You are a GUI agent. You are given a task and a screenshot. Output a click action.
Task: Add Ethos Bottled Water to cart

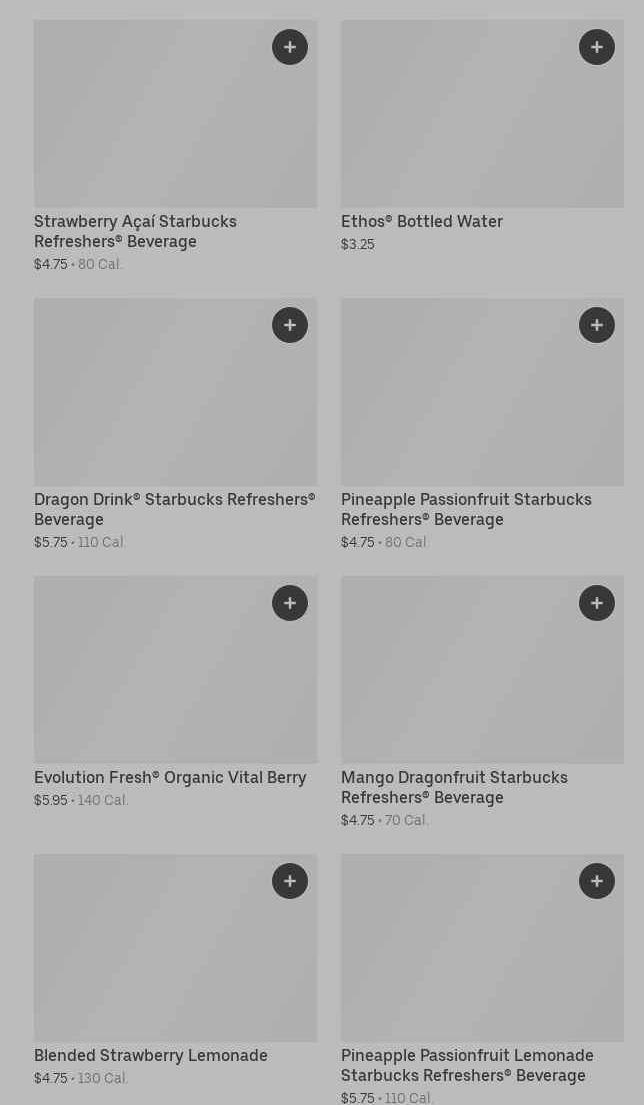(597, 47)
